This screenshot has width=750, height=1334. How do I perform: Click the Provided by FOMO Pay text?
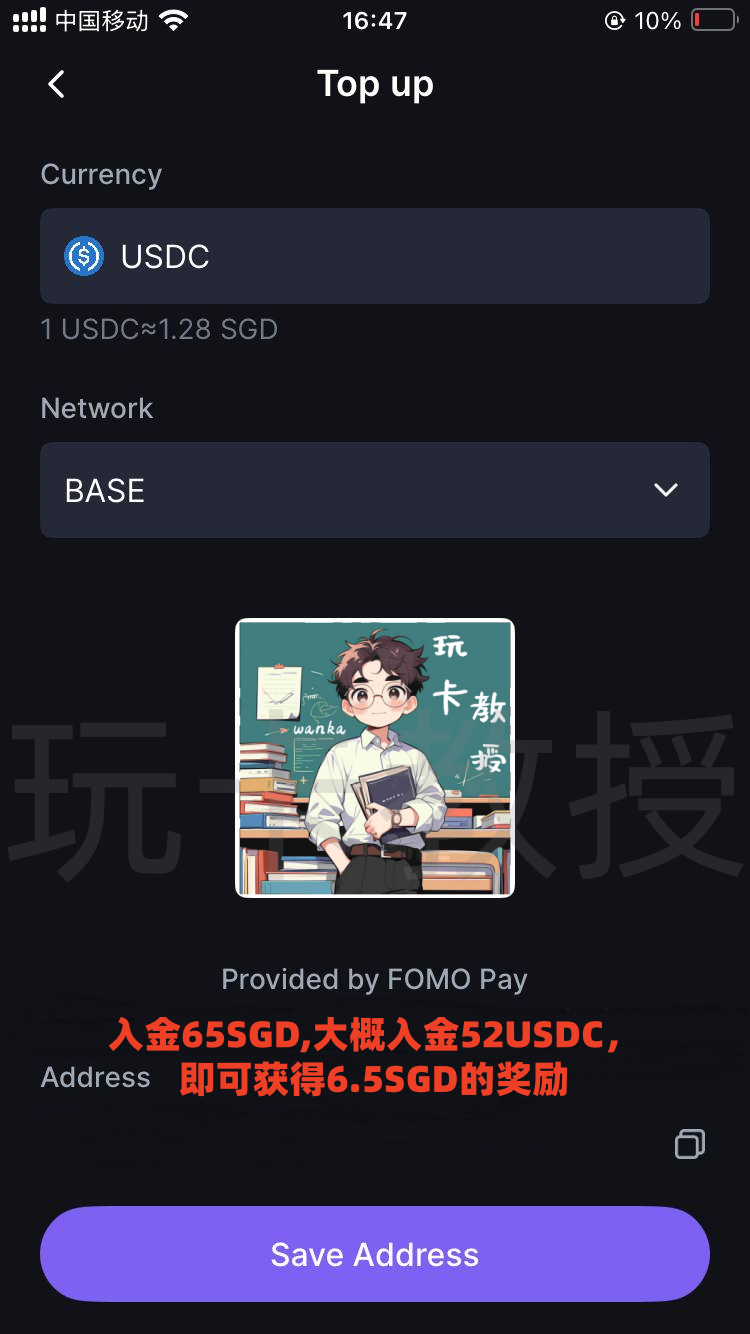coord(374,979)
